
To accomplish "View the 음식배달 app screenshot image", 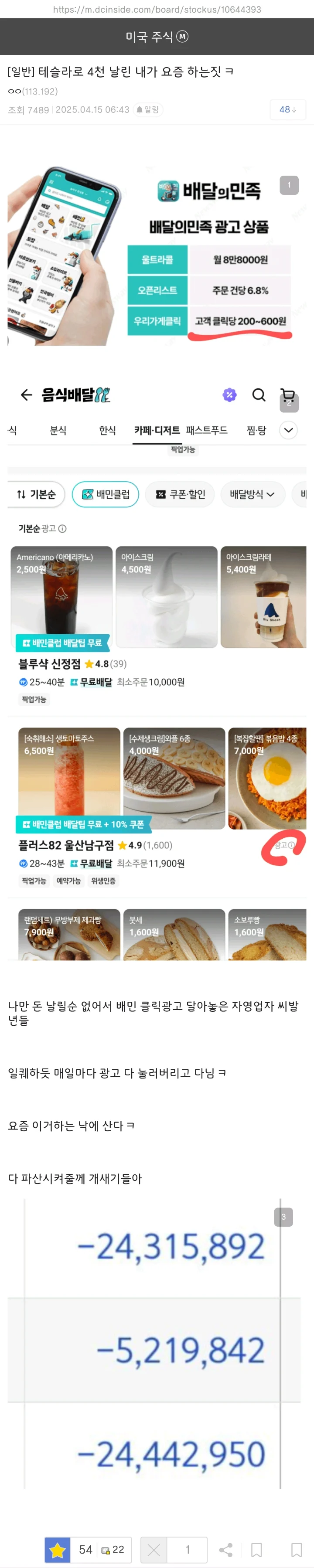I will click(157, 670).
